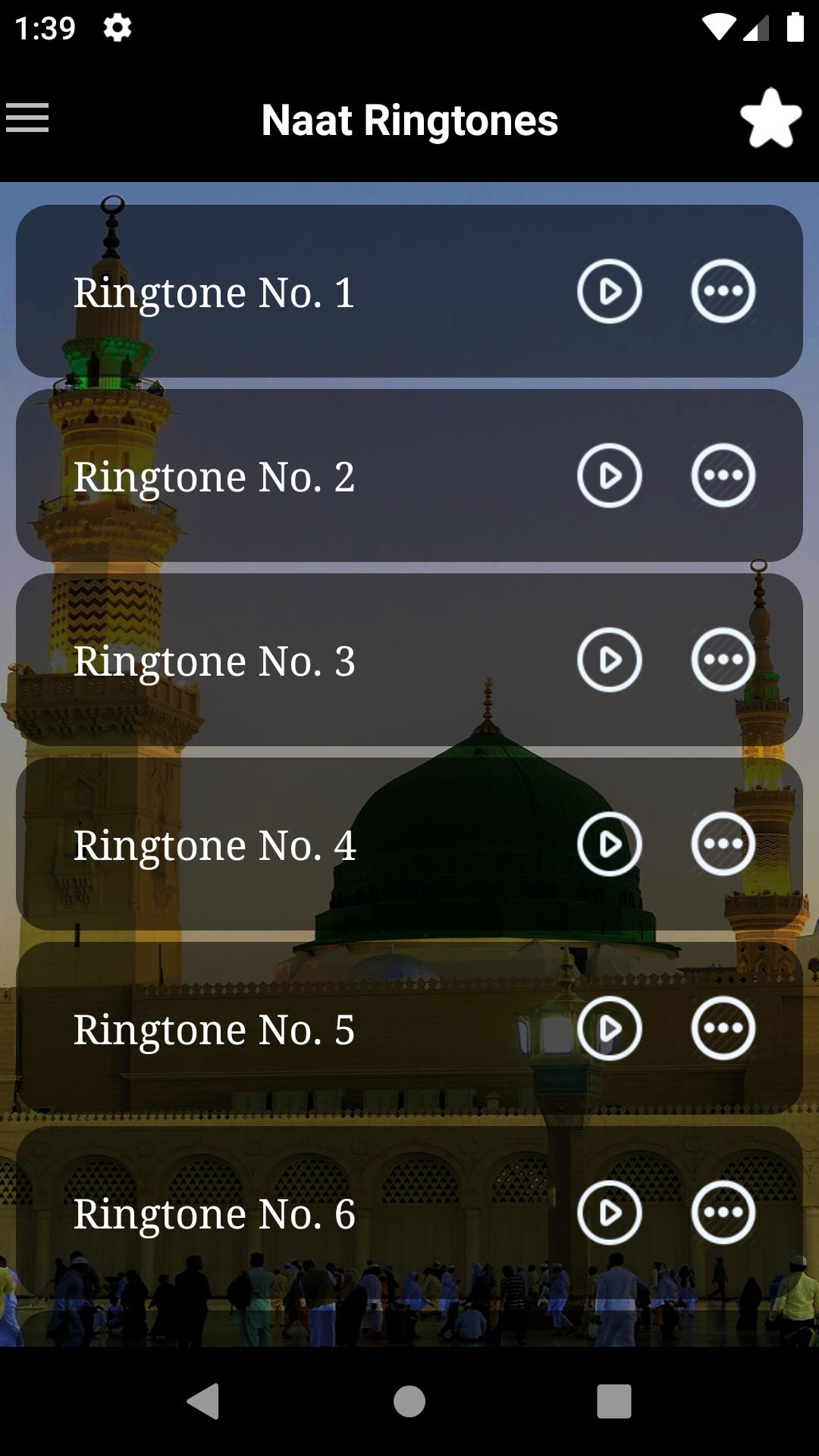Open the hamburger drawer menu
Image resolution: width=819 pixels, height=1456 pixels.
[x=27, y=118]
